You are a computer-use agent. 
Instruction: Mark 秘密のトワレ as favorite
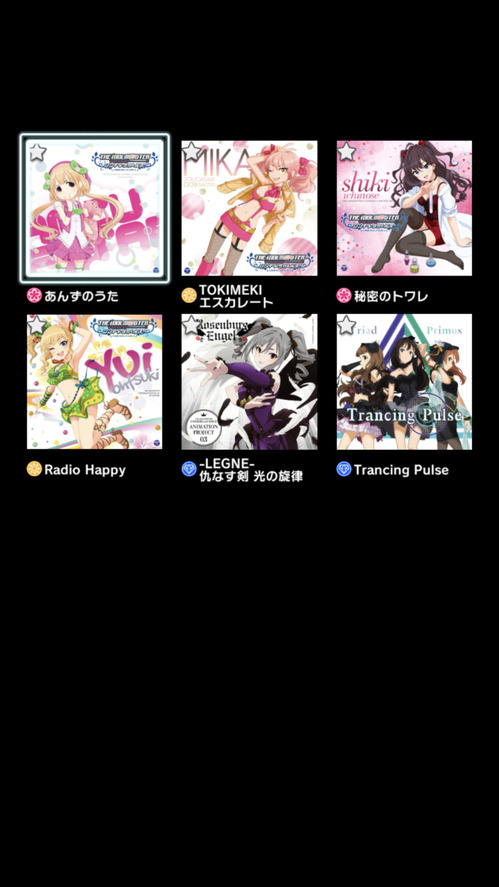coord(347,152)
